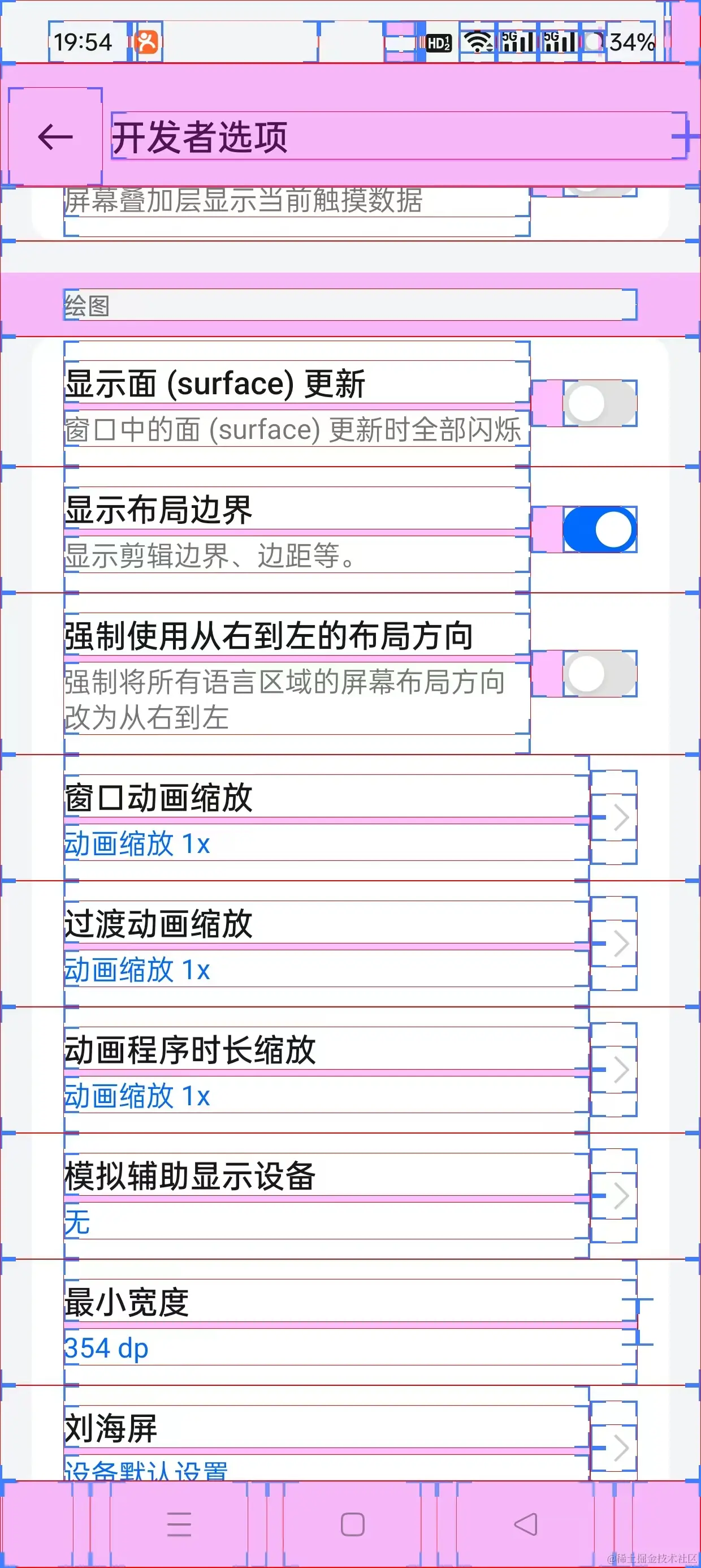Screen dimensions: 701x1568
Task: Open recent apps from navigation bar
Action: 179,1524
